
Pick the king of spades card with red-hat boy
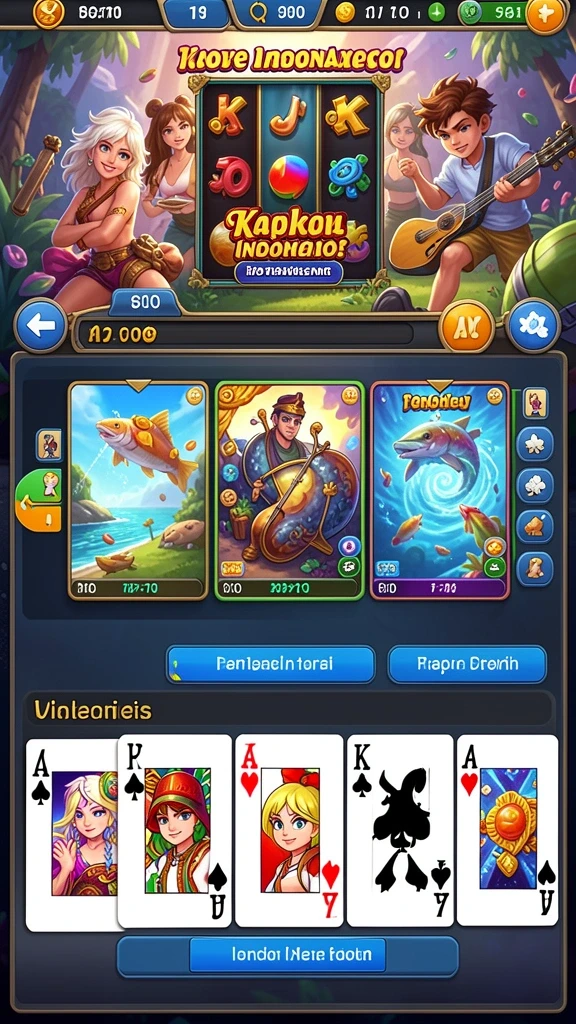click(x=175, y=831)
